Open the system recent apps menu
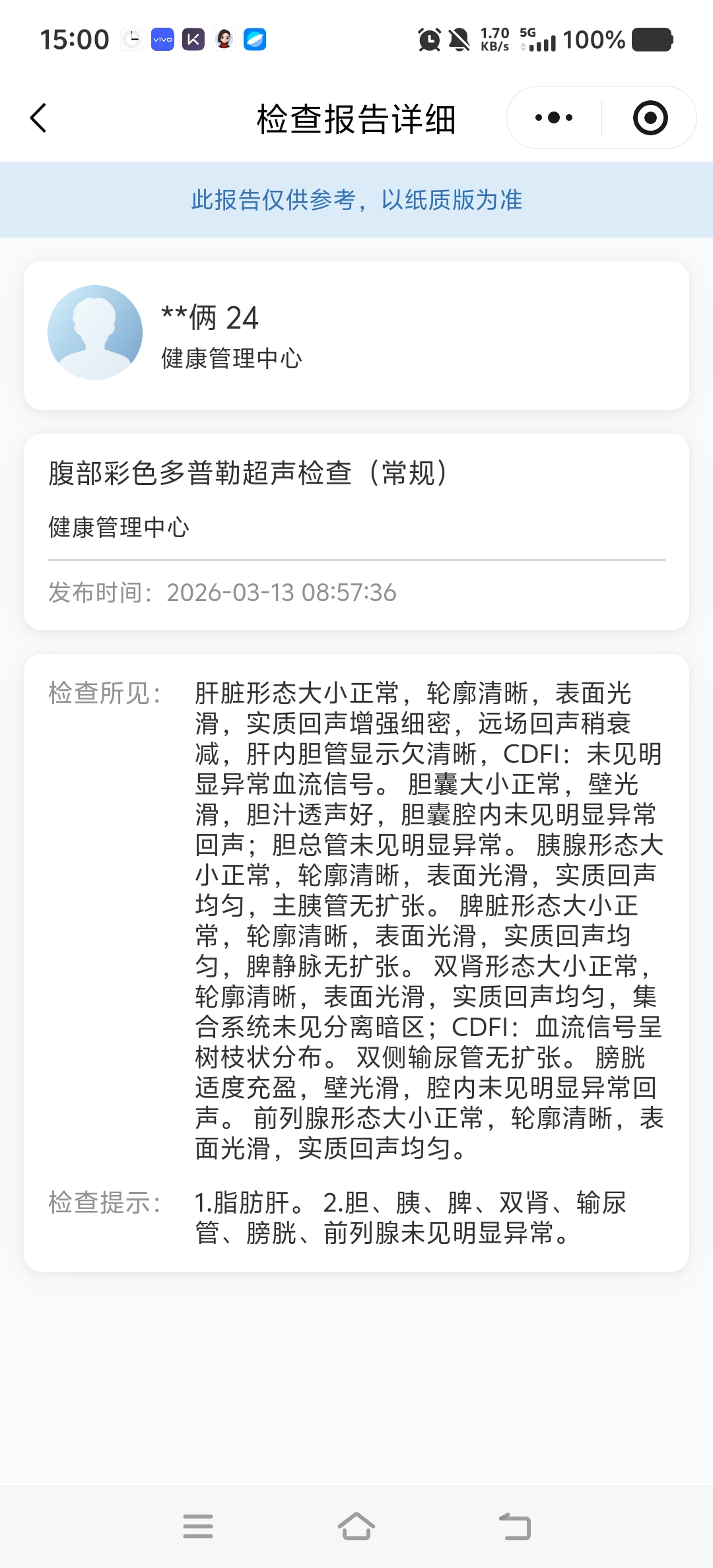 [198, 1526]
